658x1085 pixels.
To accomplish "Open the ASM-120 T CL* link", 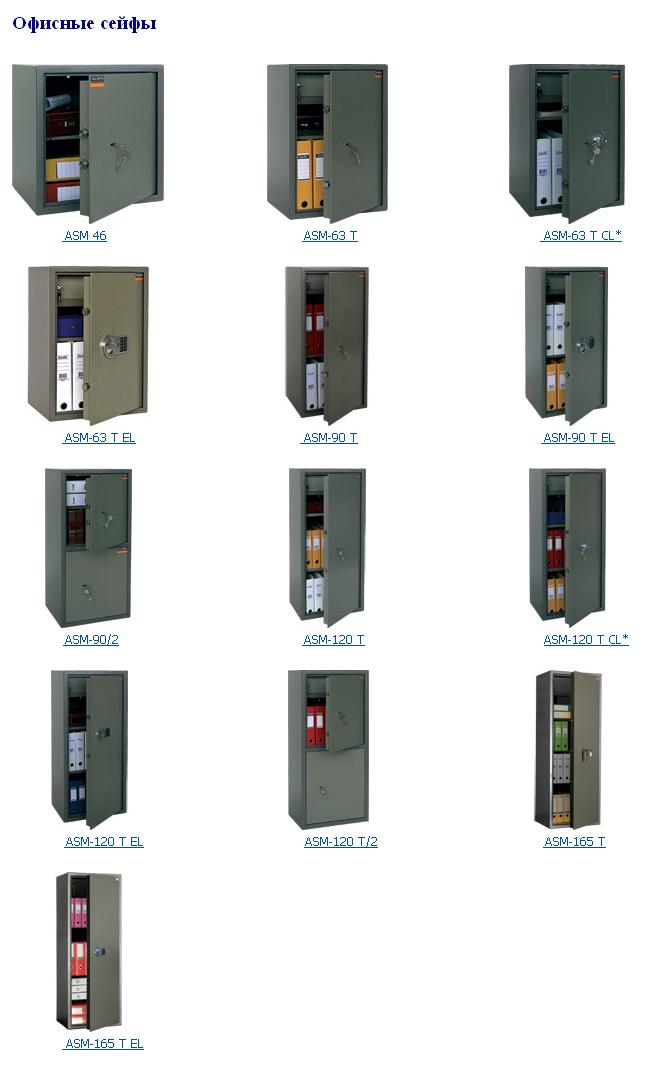I will tap(586, 640).
